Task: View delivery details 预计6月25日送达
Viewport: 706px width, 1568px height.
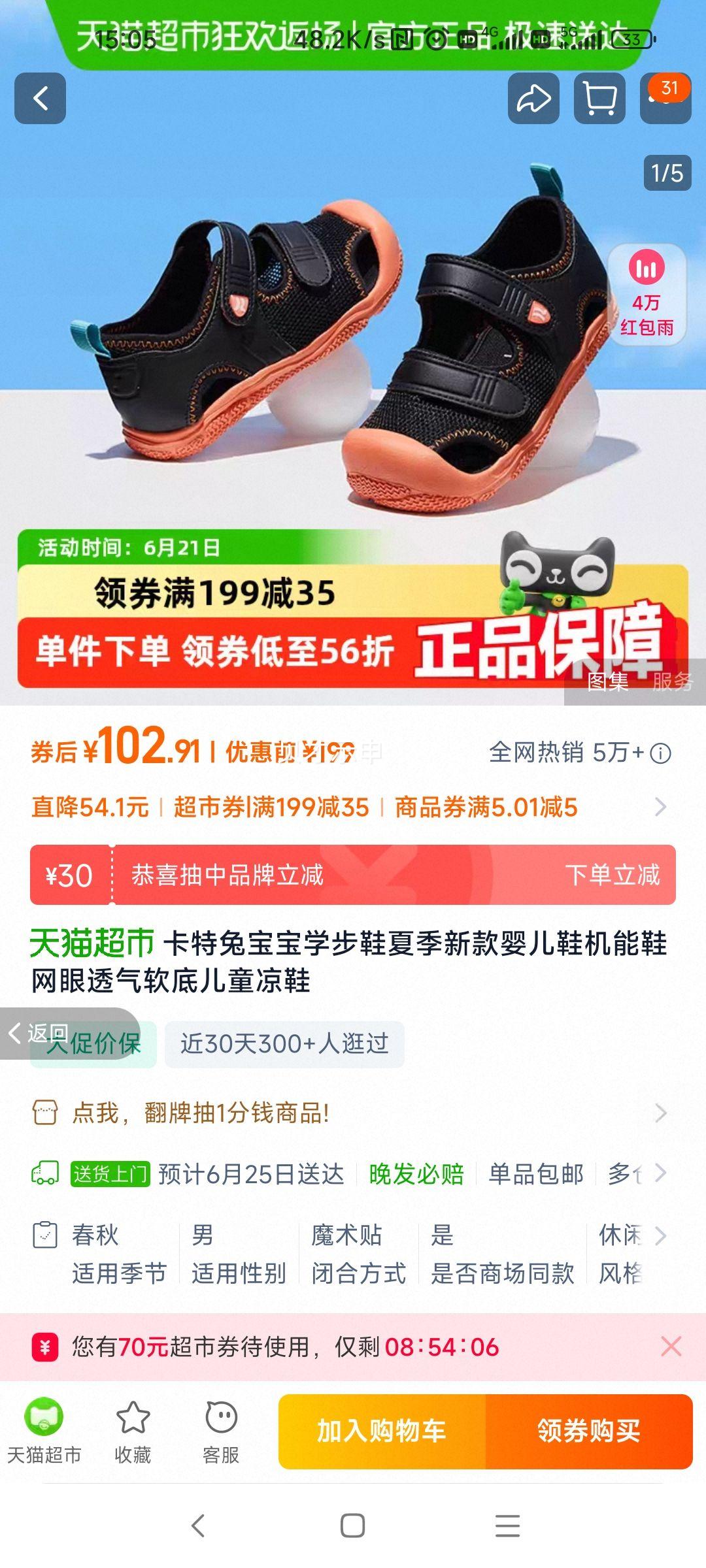Action: pyautogui.click(x=251, y=1174)
